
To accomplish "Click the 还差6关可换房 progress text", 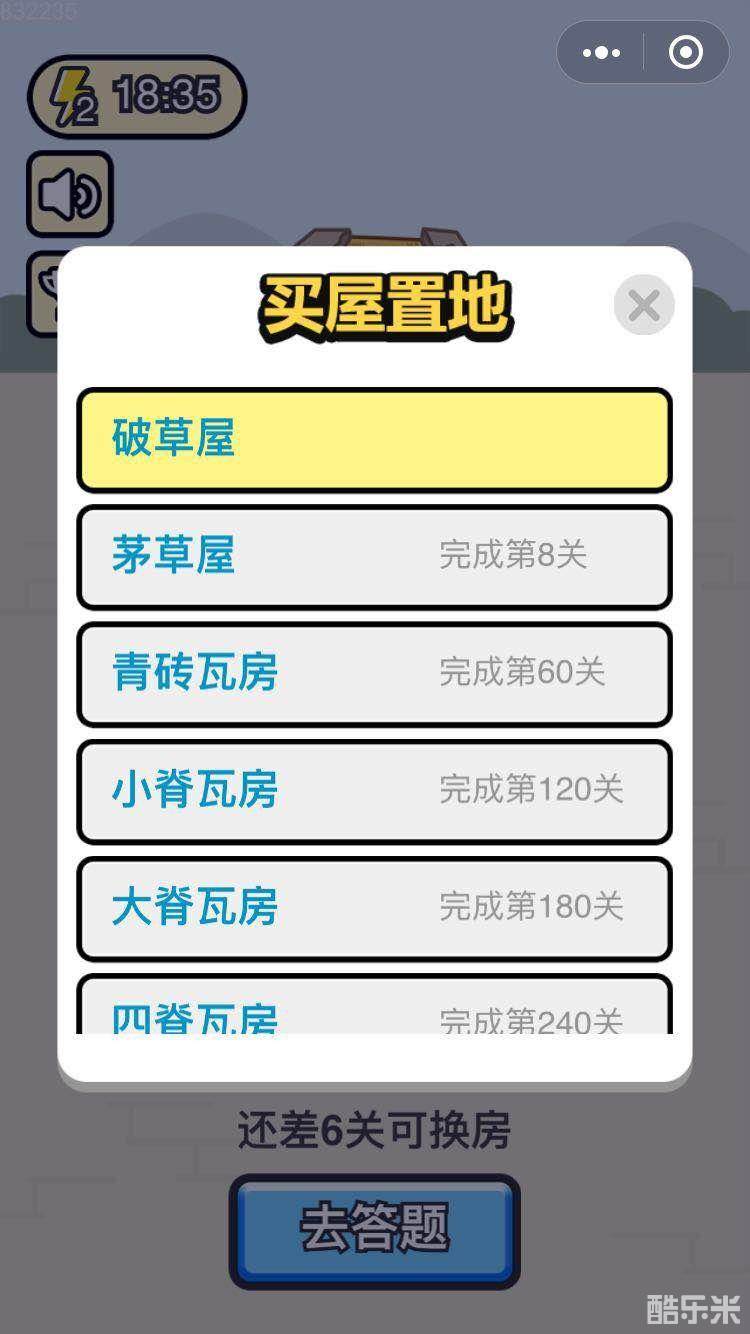I will pos(375,1128).
